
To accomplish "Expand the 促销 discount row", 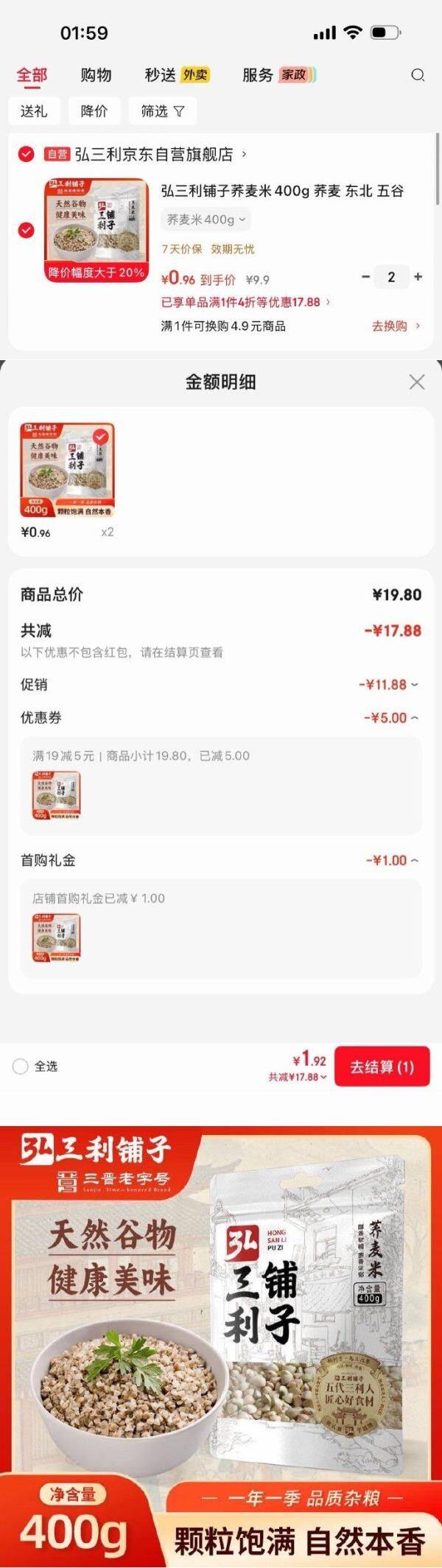I will pyautogui.click(x=390, y=684).
